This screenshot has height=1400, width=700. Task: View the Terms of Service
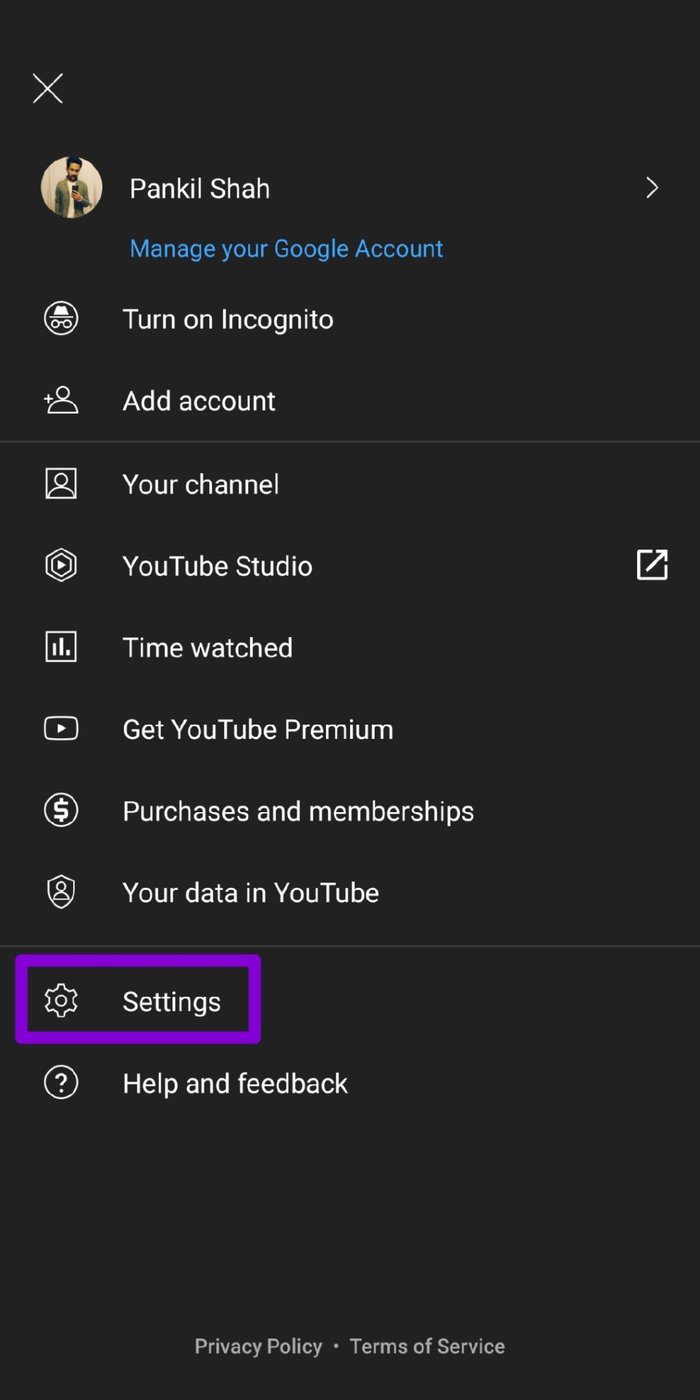point(427,1346)
